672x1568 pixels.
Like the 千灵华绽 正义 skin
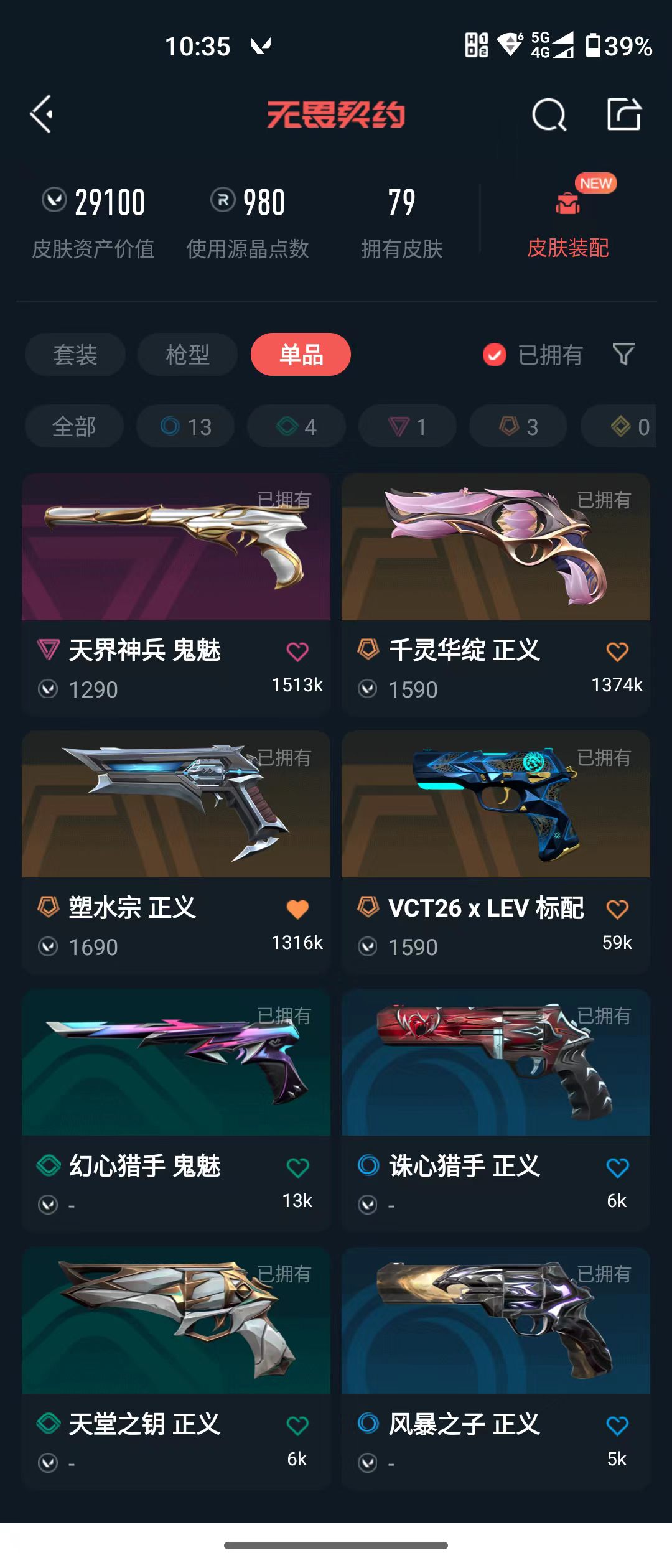617,651
